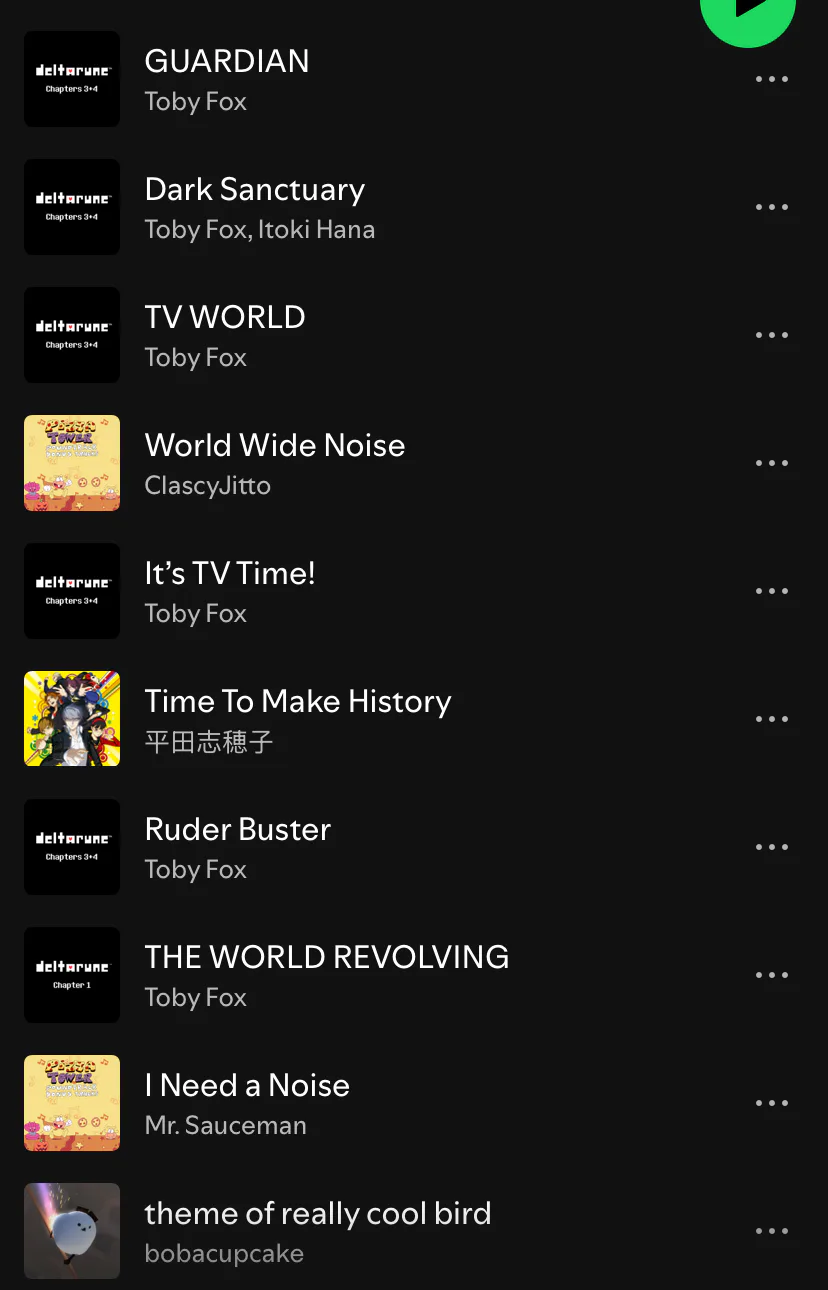Show the options menu for TV WORLD

pos(772,336)
